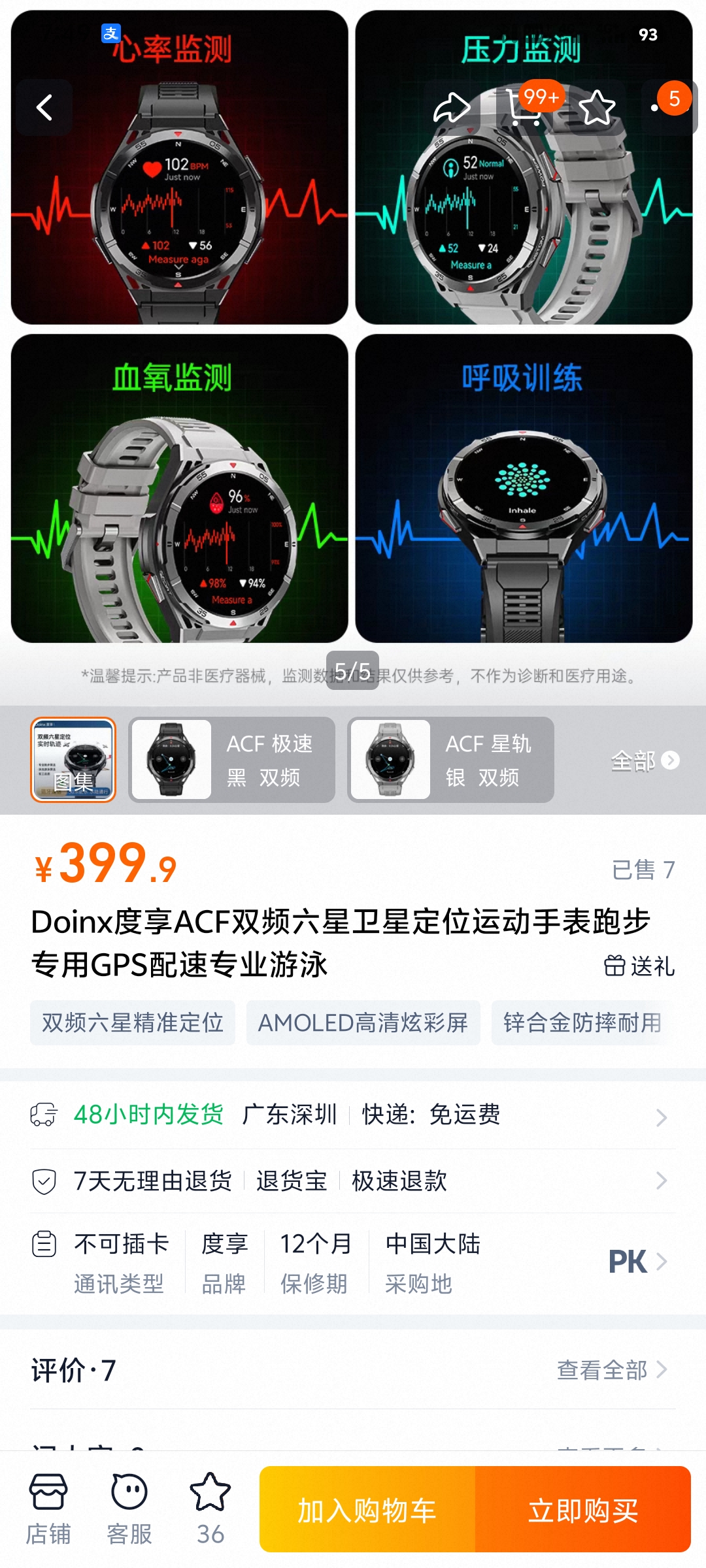Screen dimensions: 706x1568
Task: Contact 客服 customer service
Action: click(129, 1508)
